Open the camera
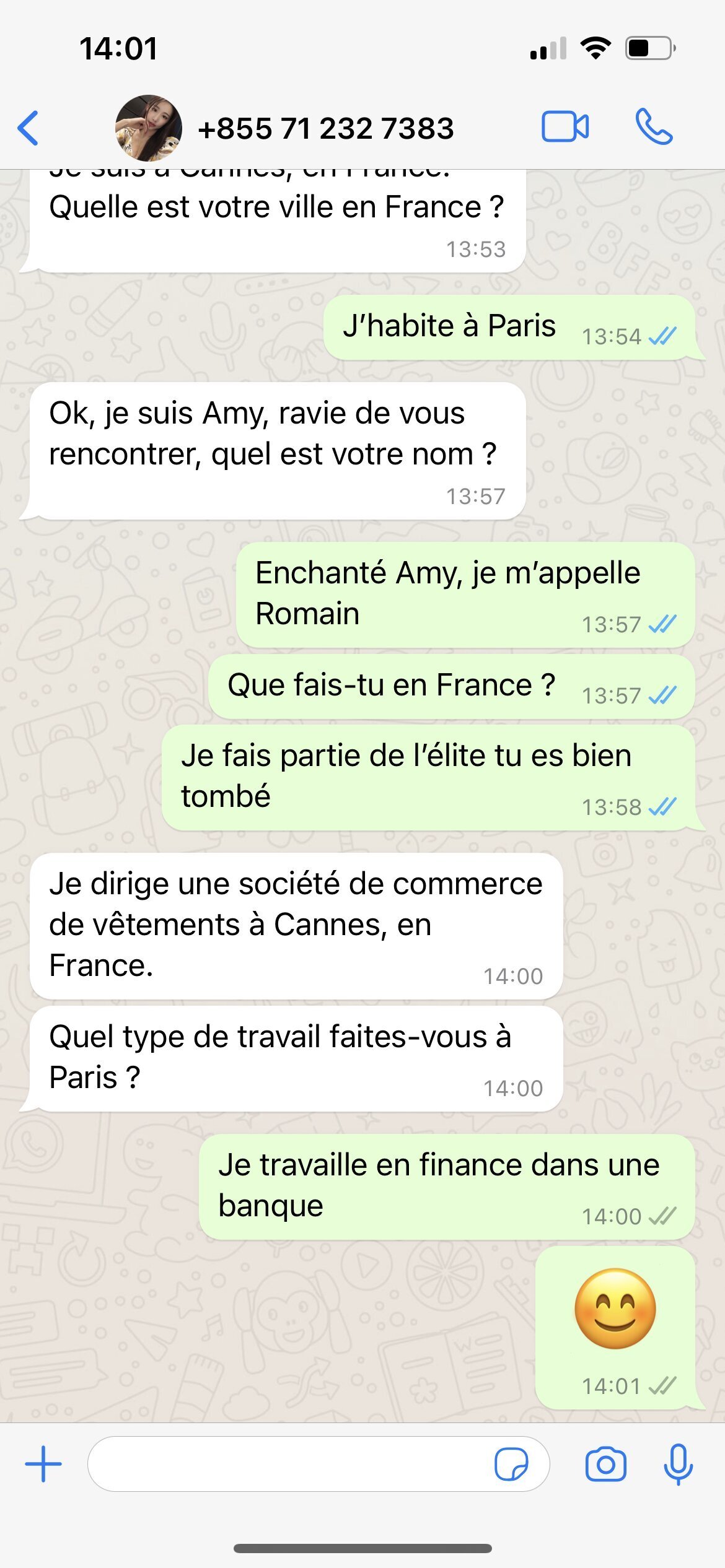 [605, 1465]
